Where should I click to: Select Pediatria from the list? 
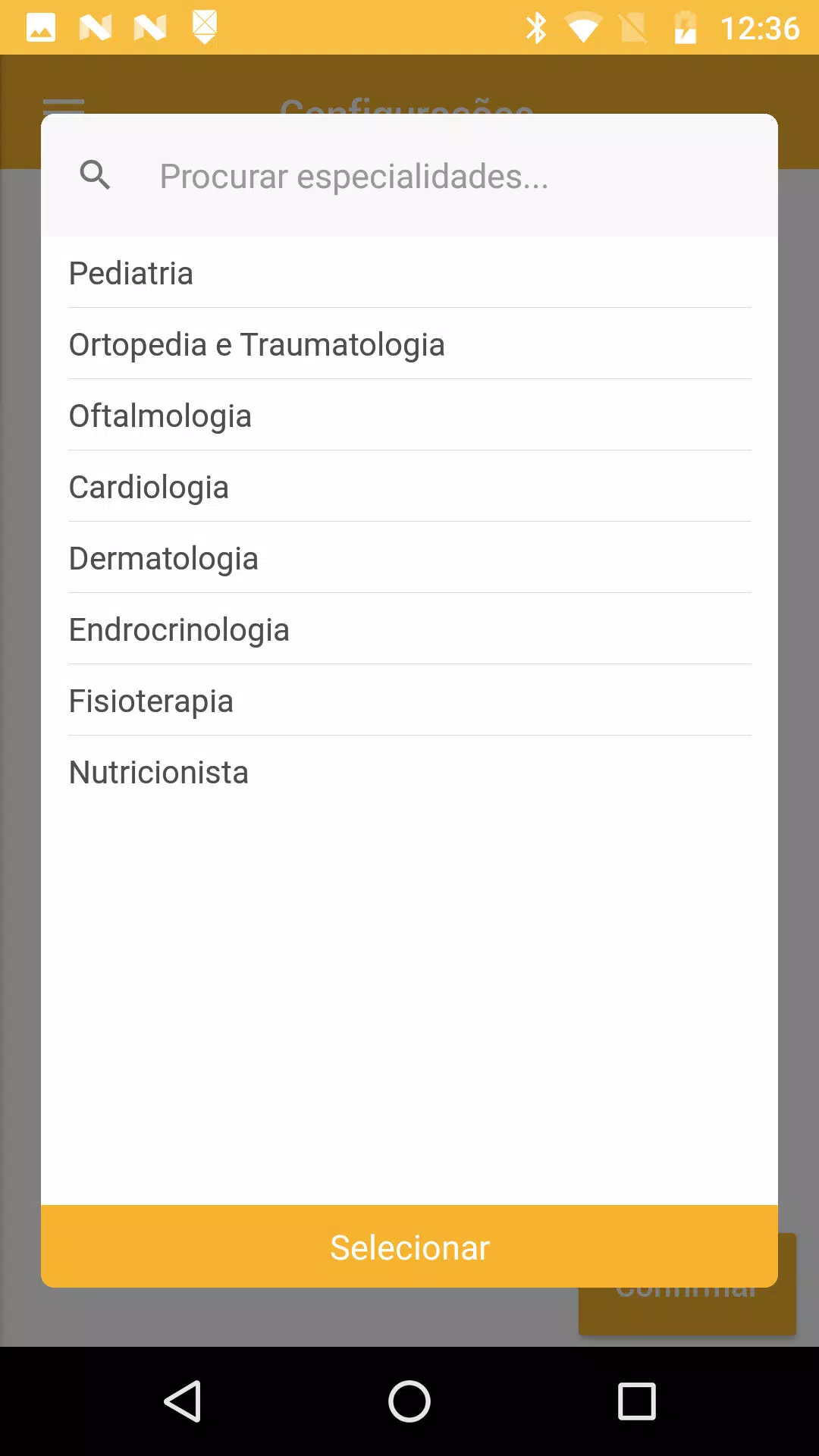[x=409, y=273]
